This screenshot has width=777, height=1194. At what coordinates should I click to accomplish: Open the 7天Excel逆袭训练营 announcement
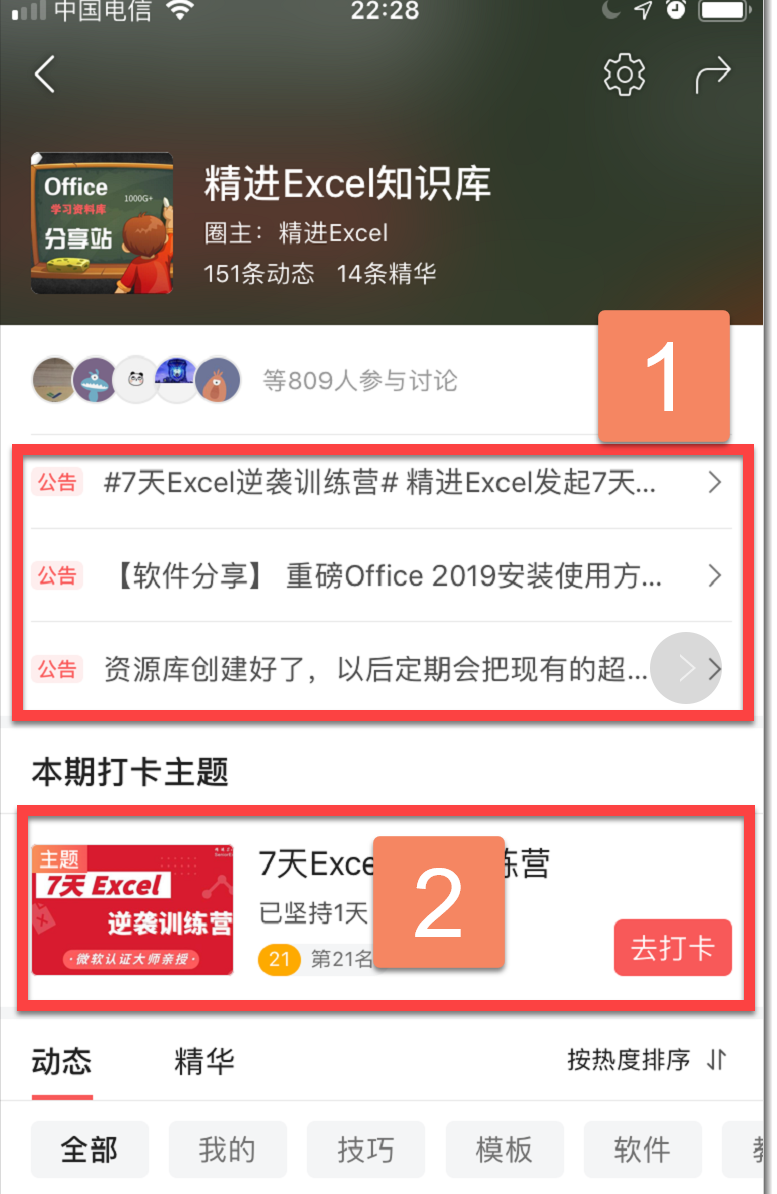coord(380,483)
